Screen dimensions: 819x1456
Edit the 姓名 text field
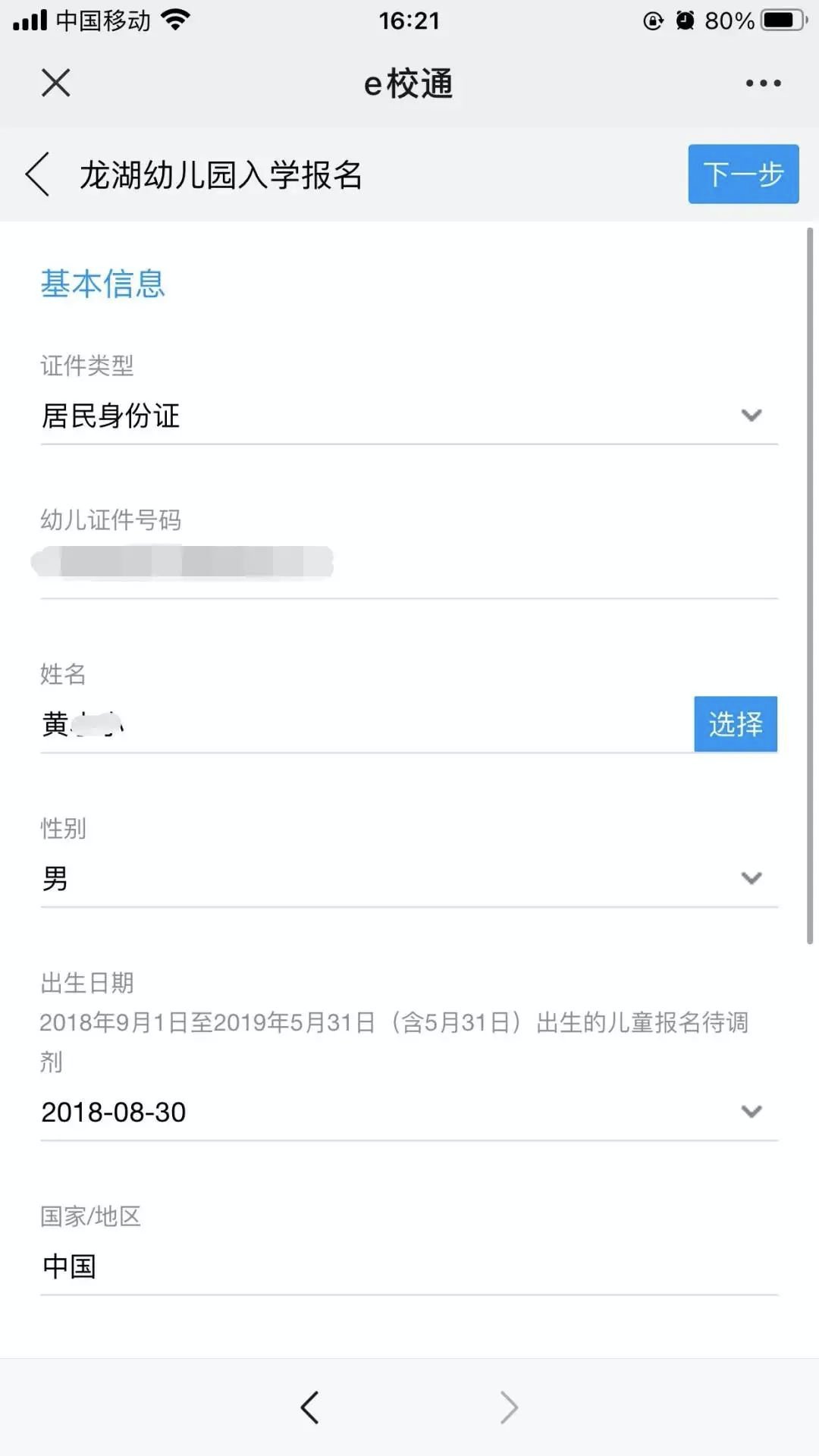click(364, 724)
